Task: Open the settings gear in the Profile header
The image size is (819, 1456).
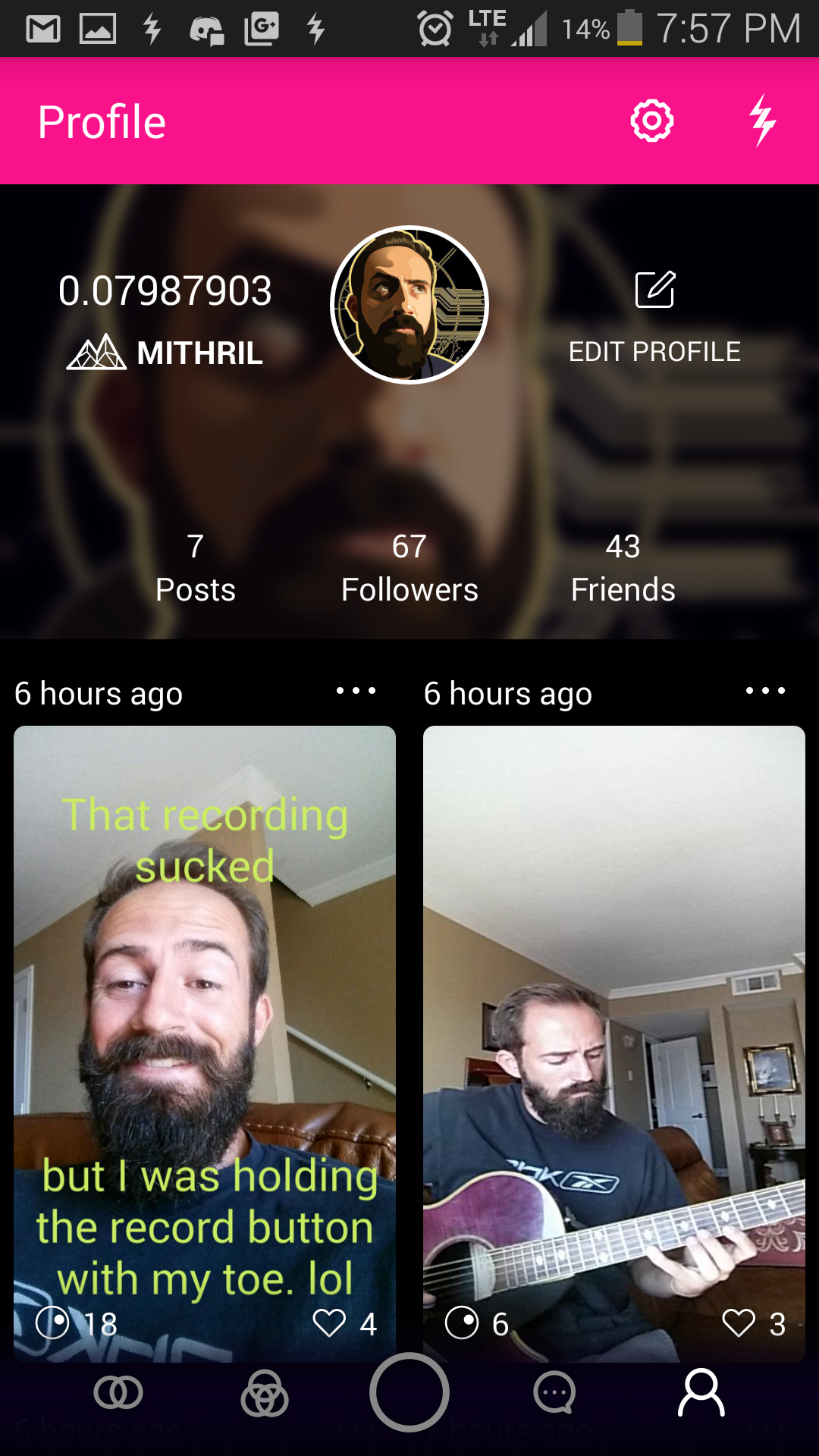Action: click(x=652, y=121)
